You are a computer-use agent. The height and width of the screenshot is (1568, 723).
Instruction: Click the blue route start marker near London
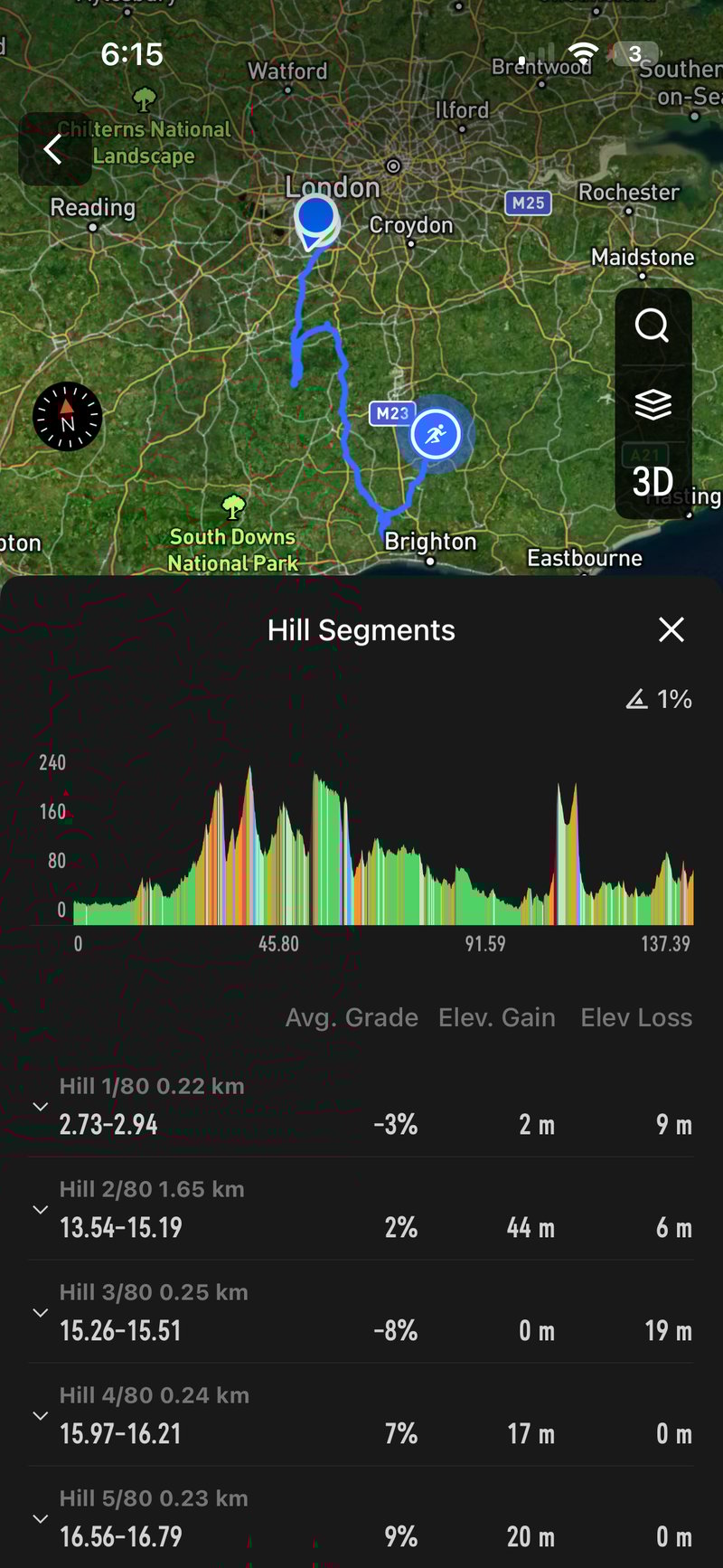(318, 217)
